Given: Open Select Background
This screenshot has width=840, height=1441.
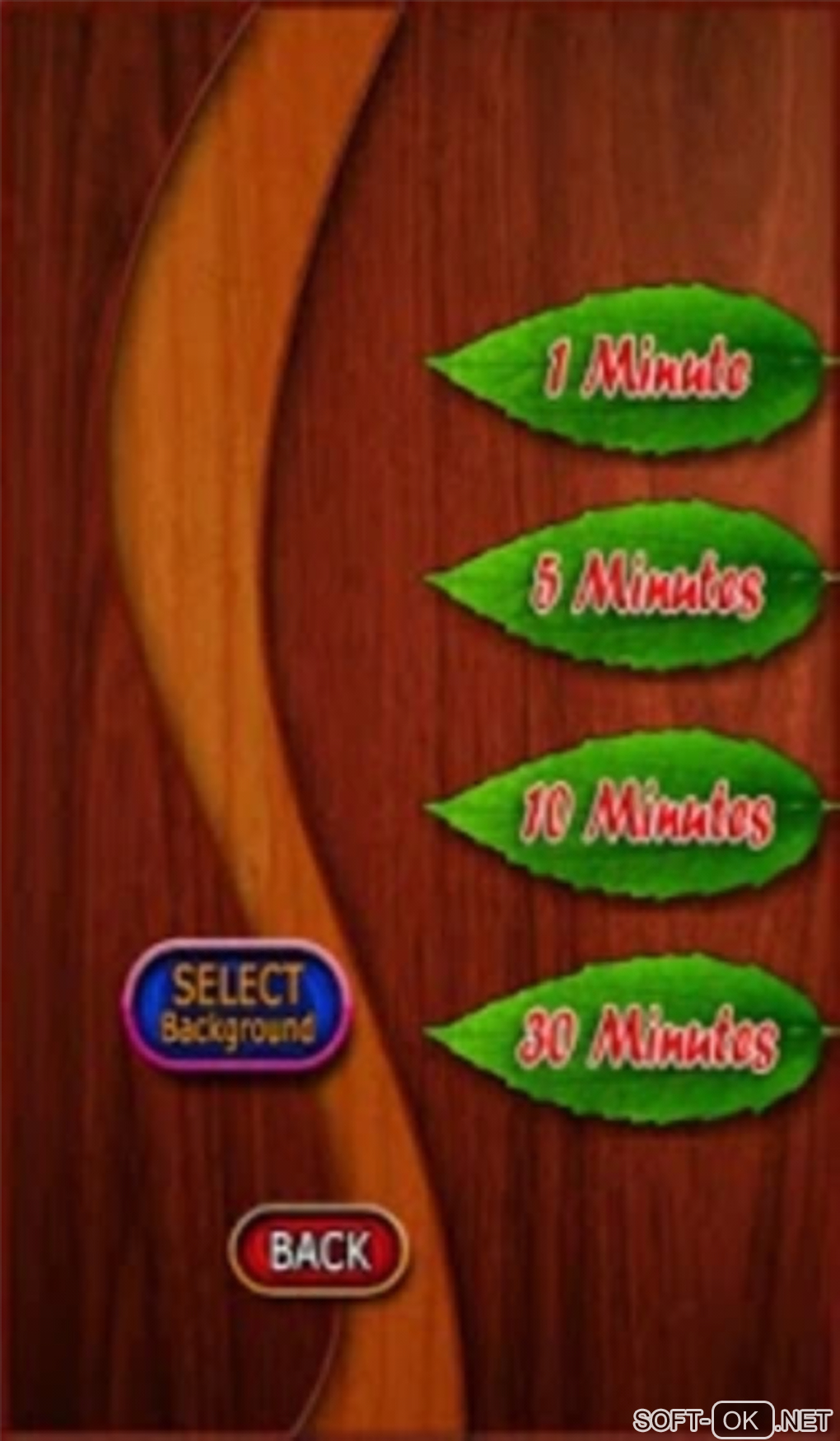Looking at the screenshot, I should point(237,1006).
